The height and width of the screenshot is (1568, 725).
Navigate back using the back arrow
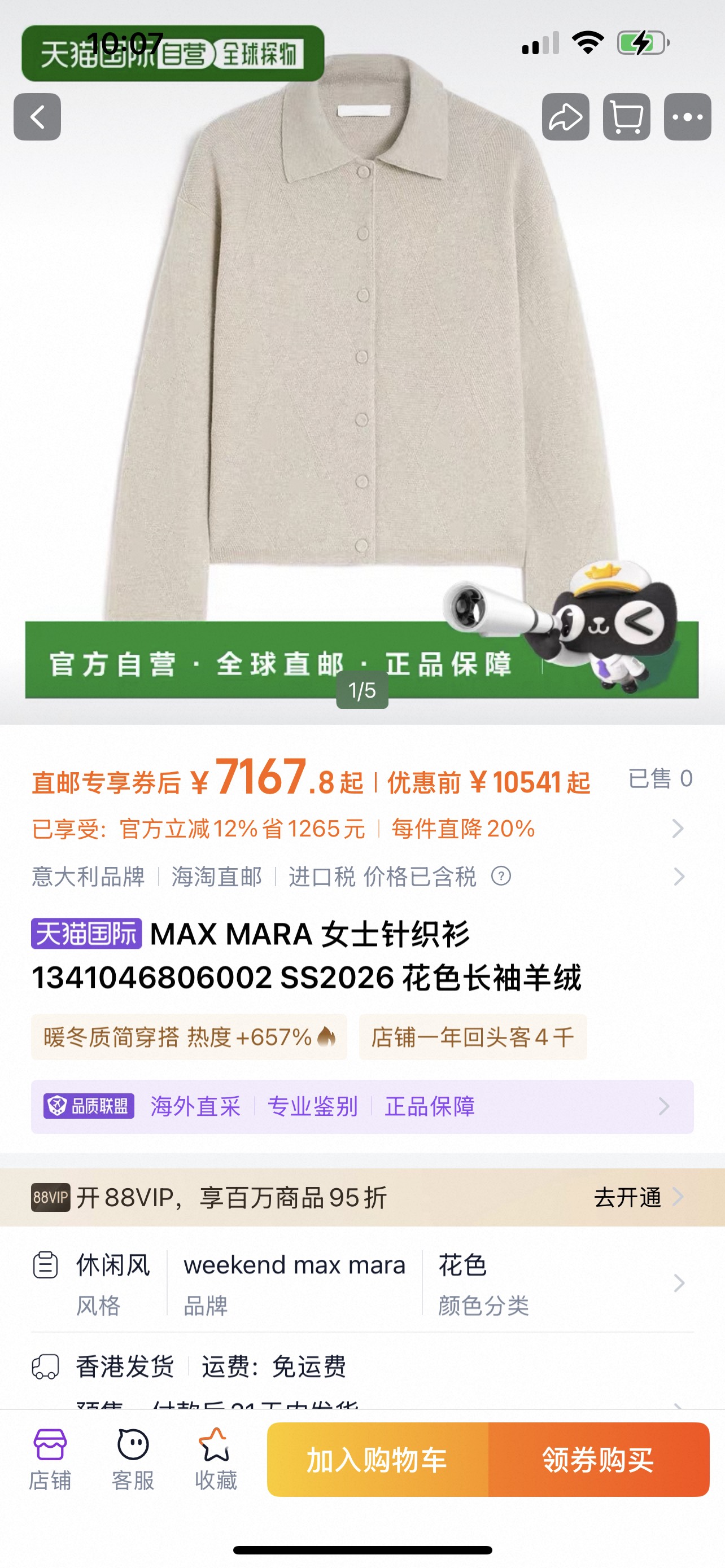tap(38, 117)
